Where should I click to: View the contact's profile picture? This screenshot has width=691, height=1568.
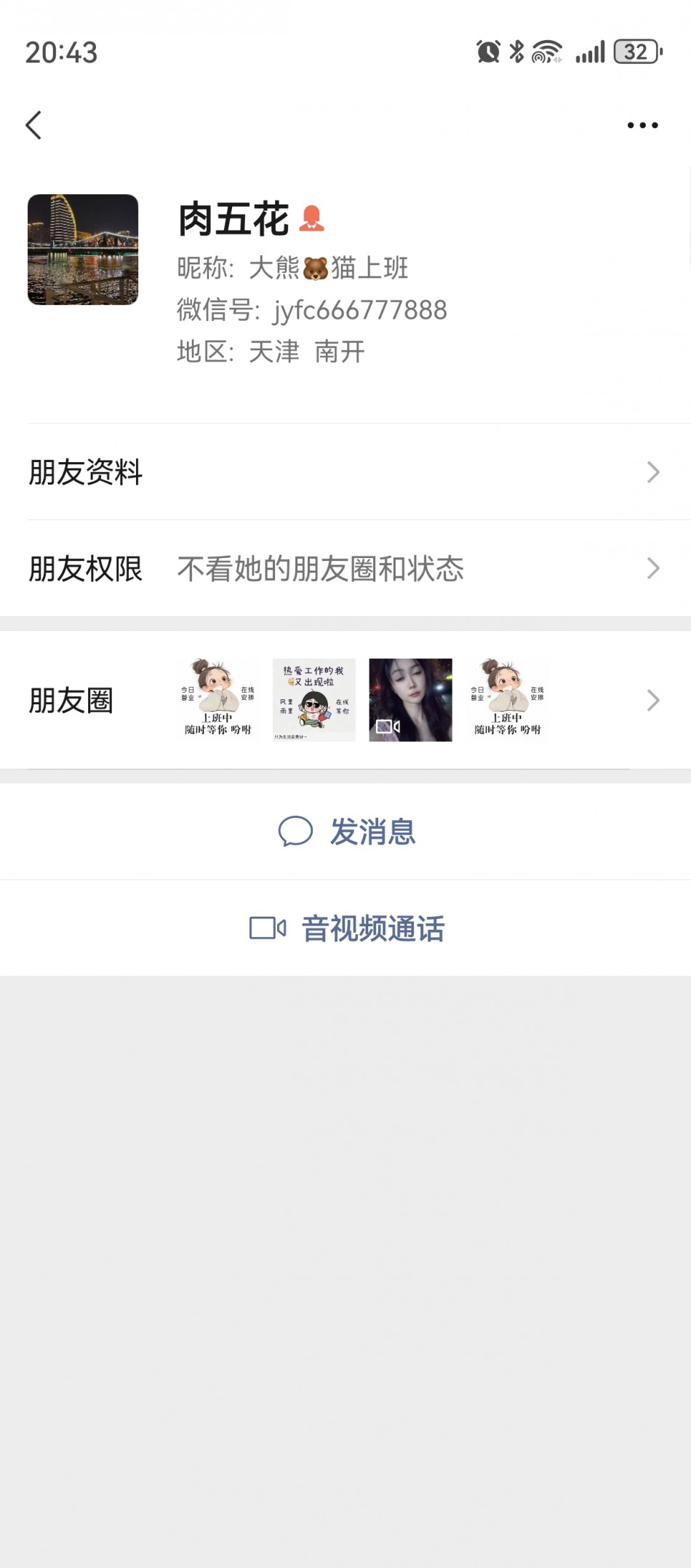[x=83, y=250]
